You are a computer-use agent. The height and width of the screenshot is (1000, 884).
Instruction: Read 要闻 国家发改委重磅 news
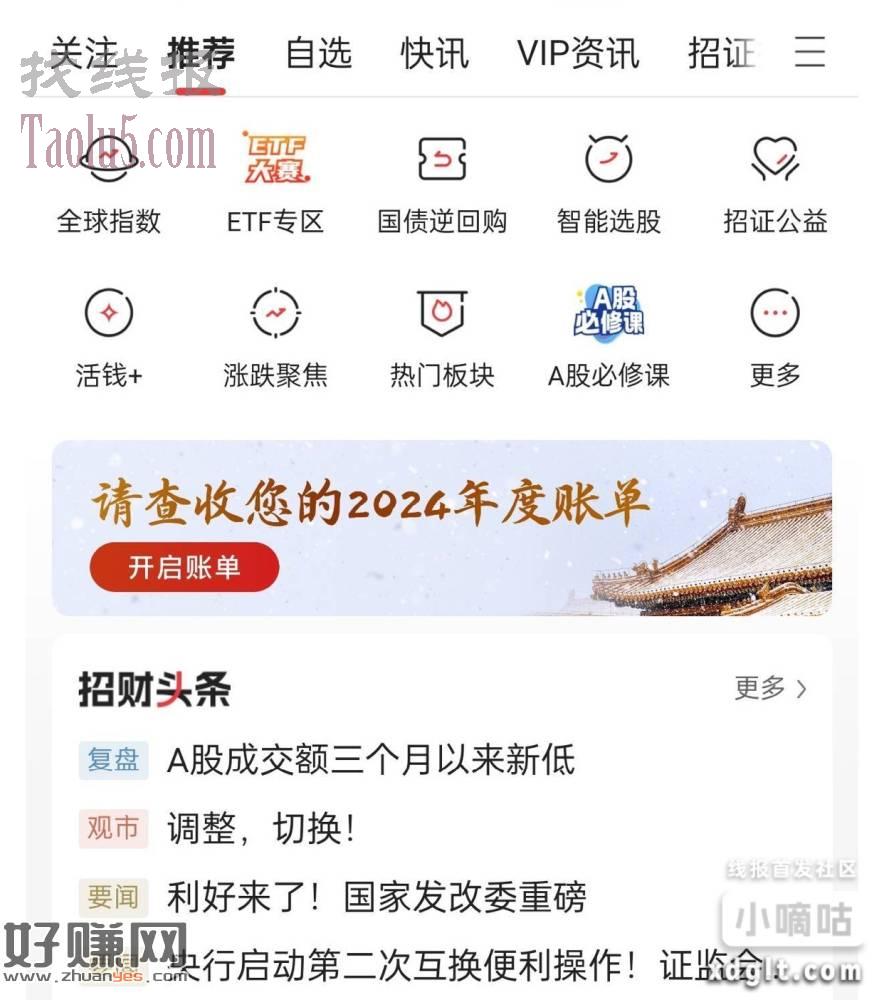[x=375, y=896]
